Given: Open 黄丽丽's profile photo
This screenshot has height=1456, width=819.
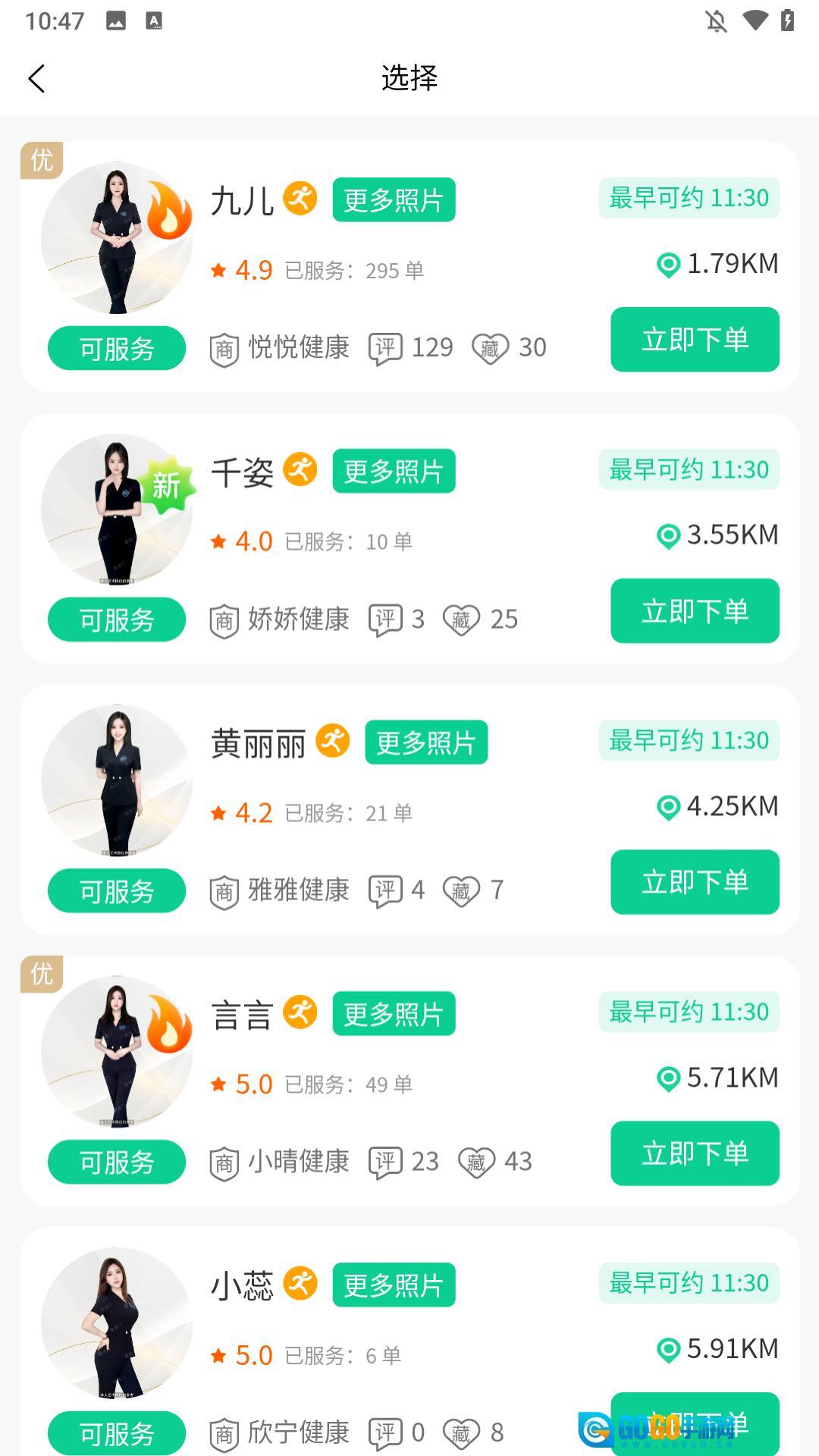Looking at the screenshot, I should pyautogui.click(x=116, y=780).
